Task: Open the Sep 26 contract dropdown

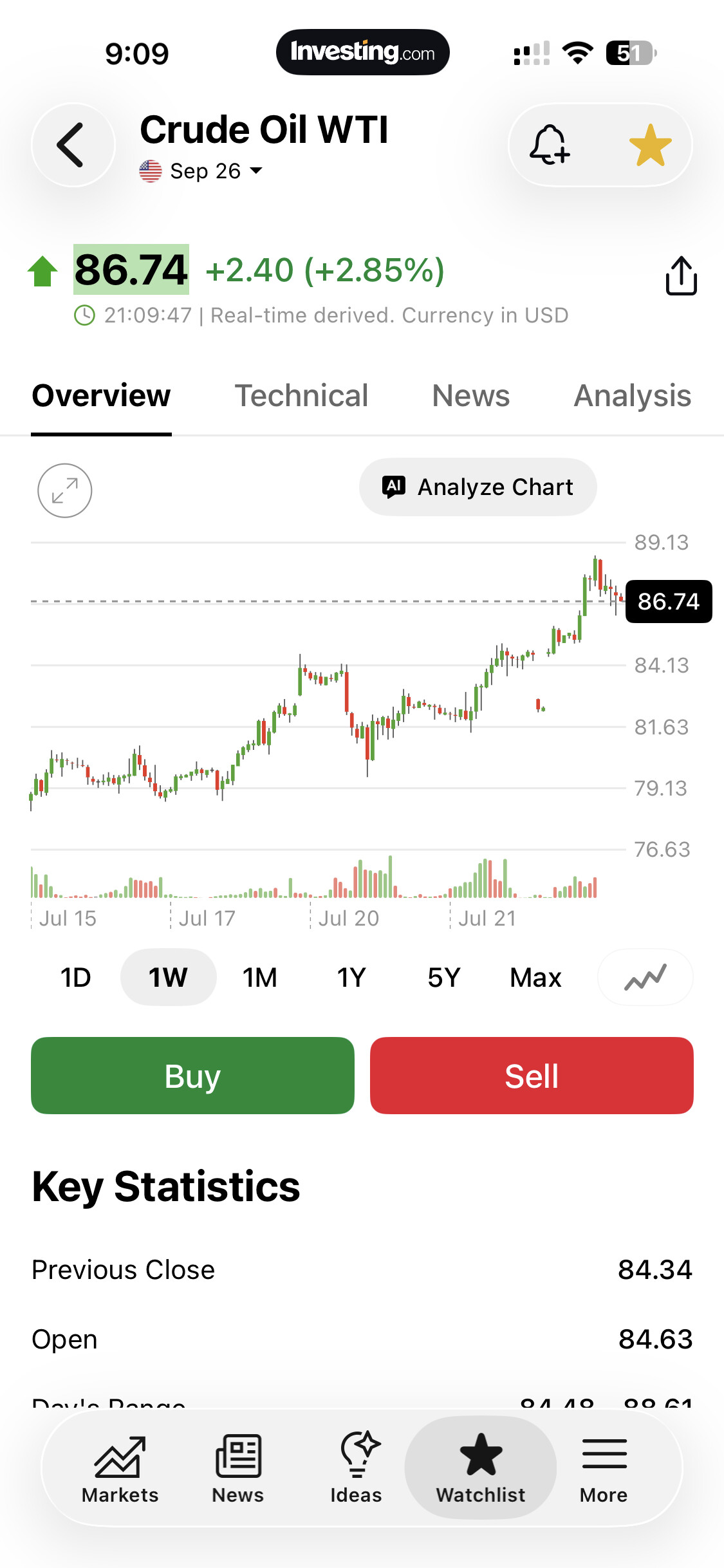Action: click(x=201, y=171)
